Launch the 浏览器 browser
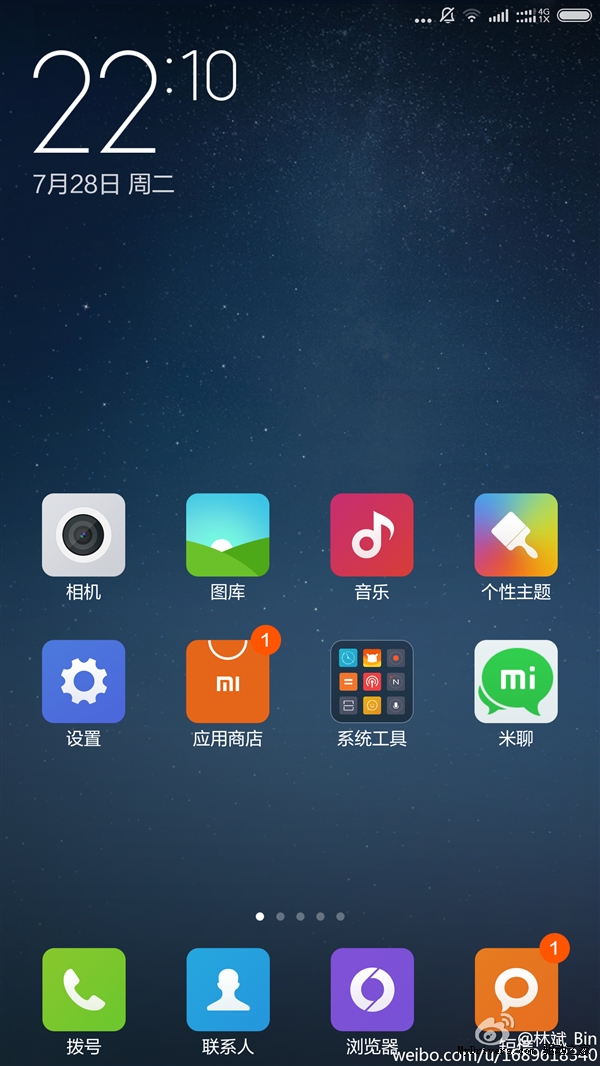 (x=372, y=989)
